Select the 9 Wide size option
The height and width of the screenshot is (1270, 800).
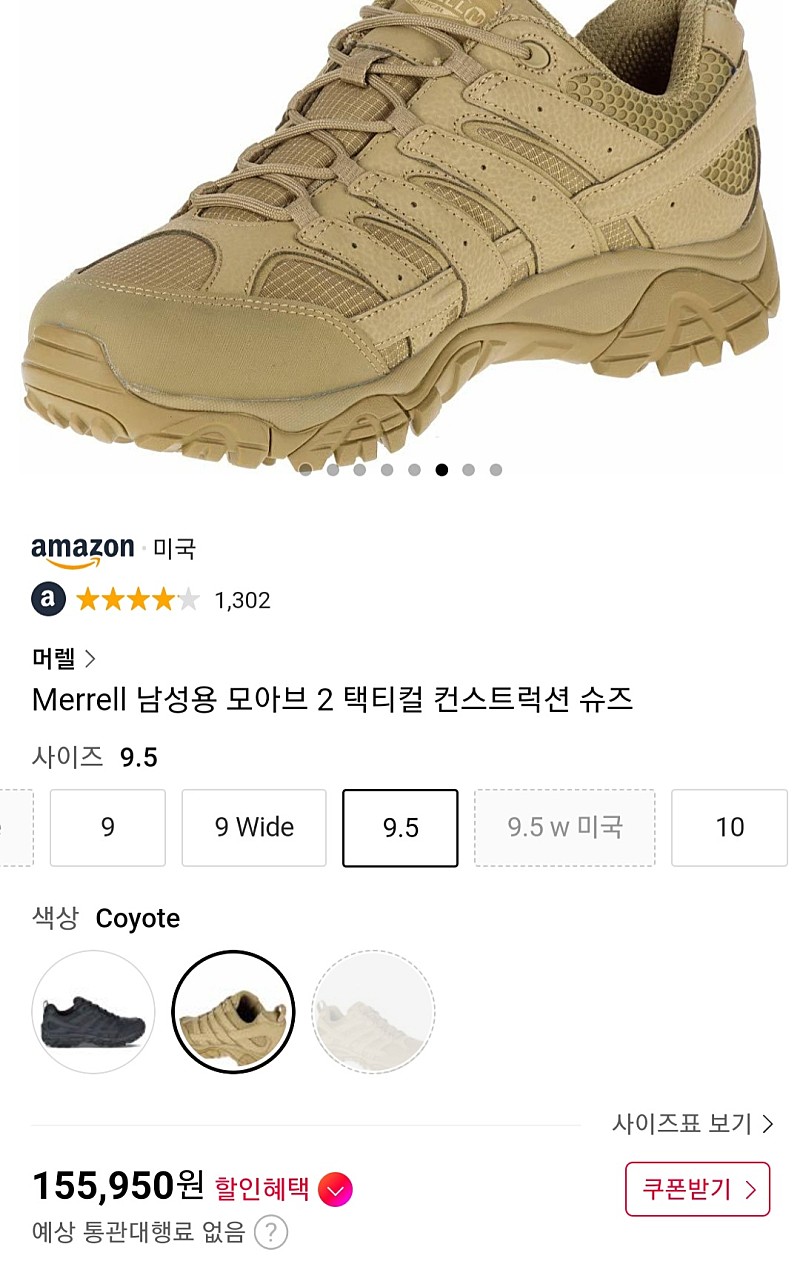pyautogui.click(x=253, y=828)
